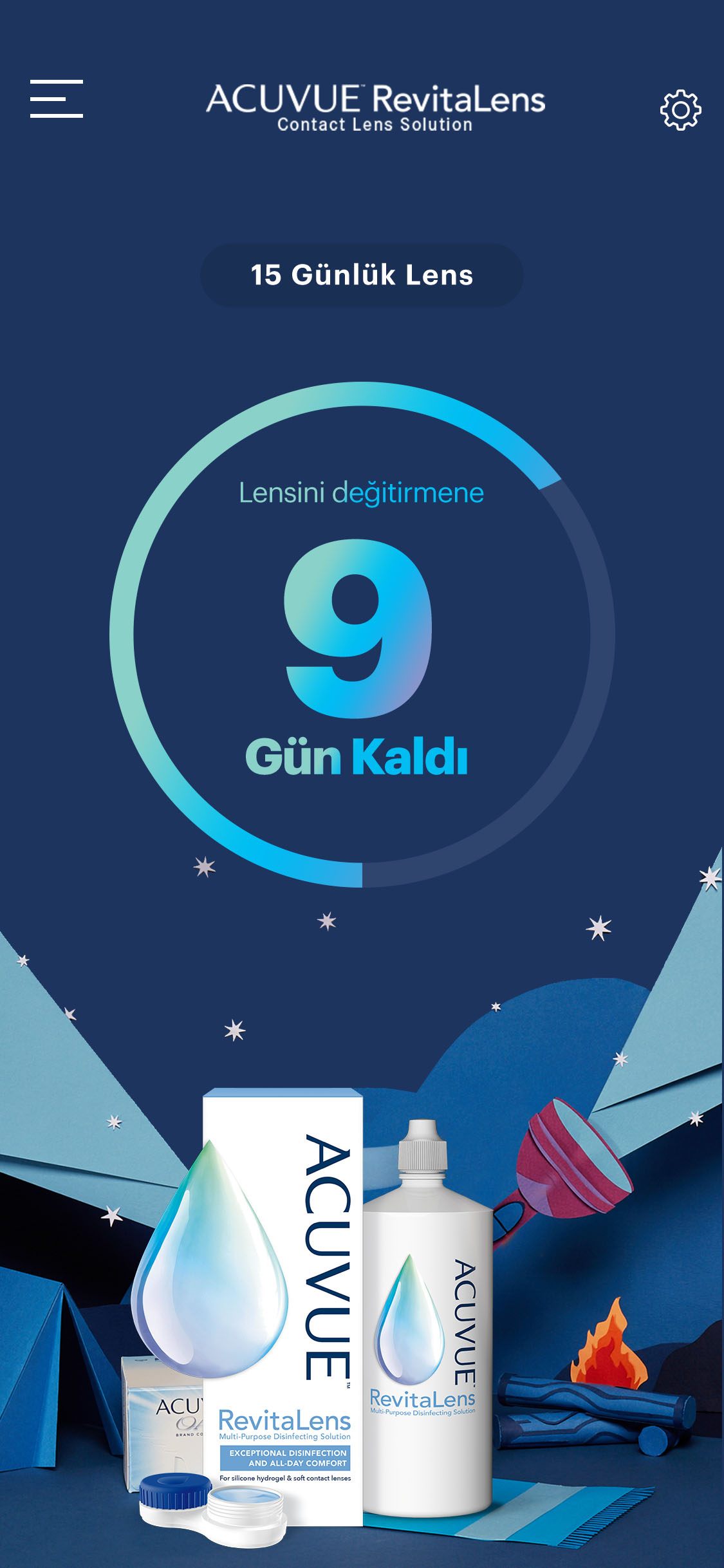Tap the 15 Günlük Lens pill
Image resolution: width=724 pixels, height=1568 pixels.
pos(362,275)
